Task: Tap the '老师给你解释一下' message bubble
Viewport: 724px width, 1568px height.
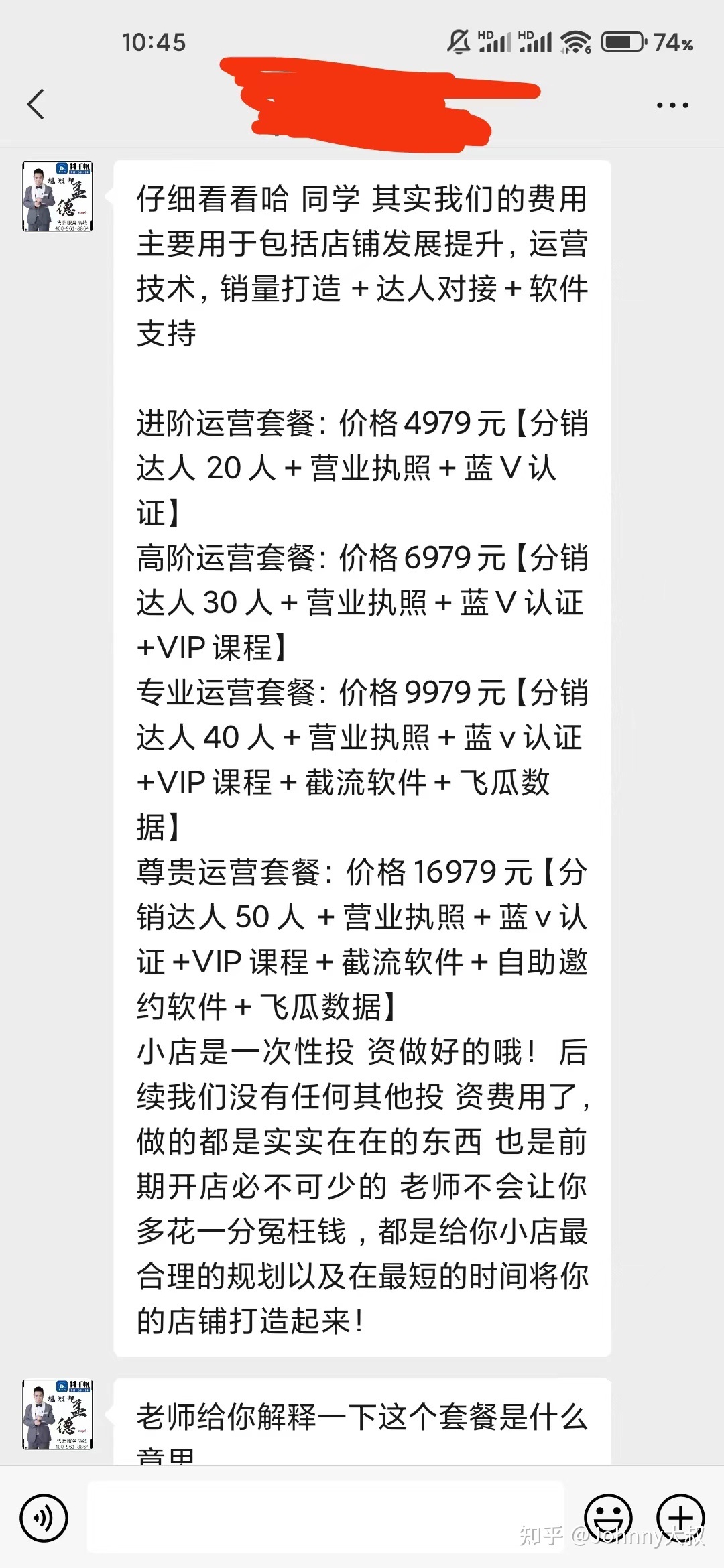Action: pos(362,1417)
